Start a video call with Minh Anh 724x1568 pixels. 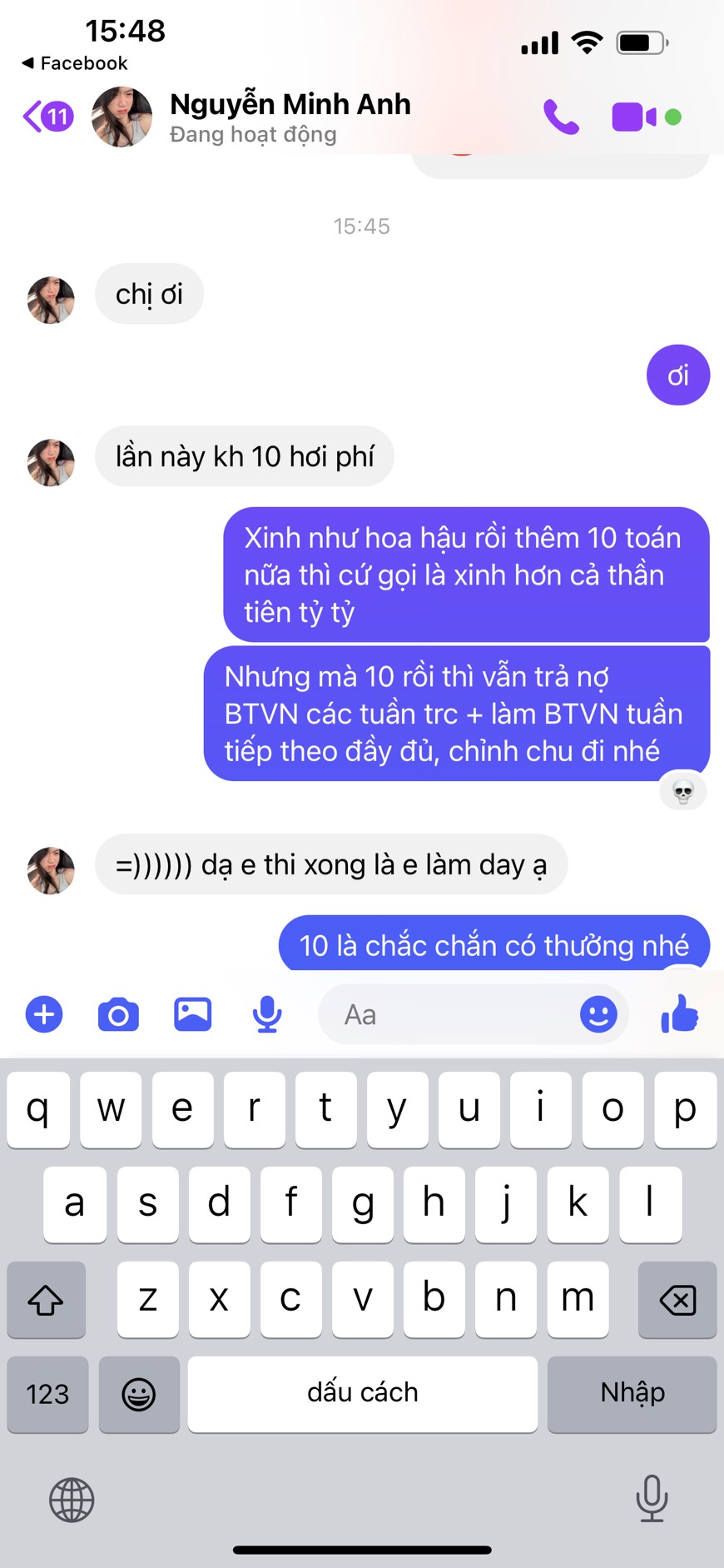634,117
